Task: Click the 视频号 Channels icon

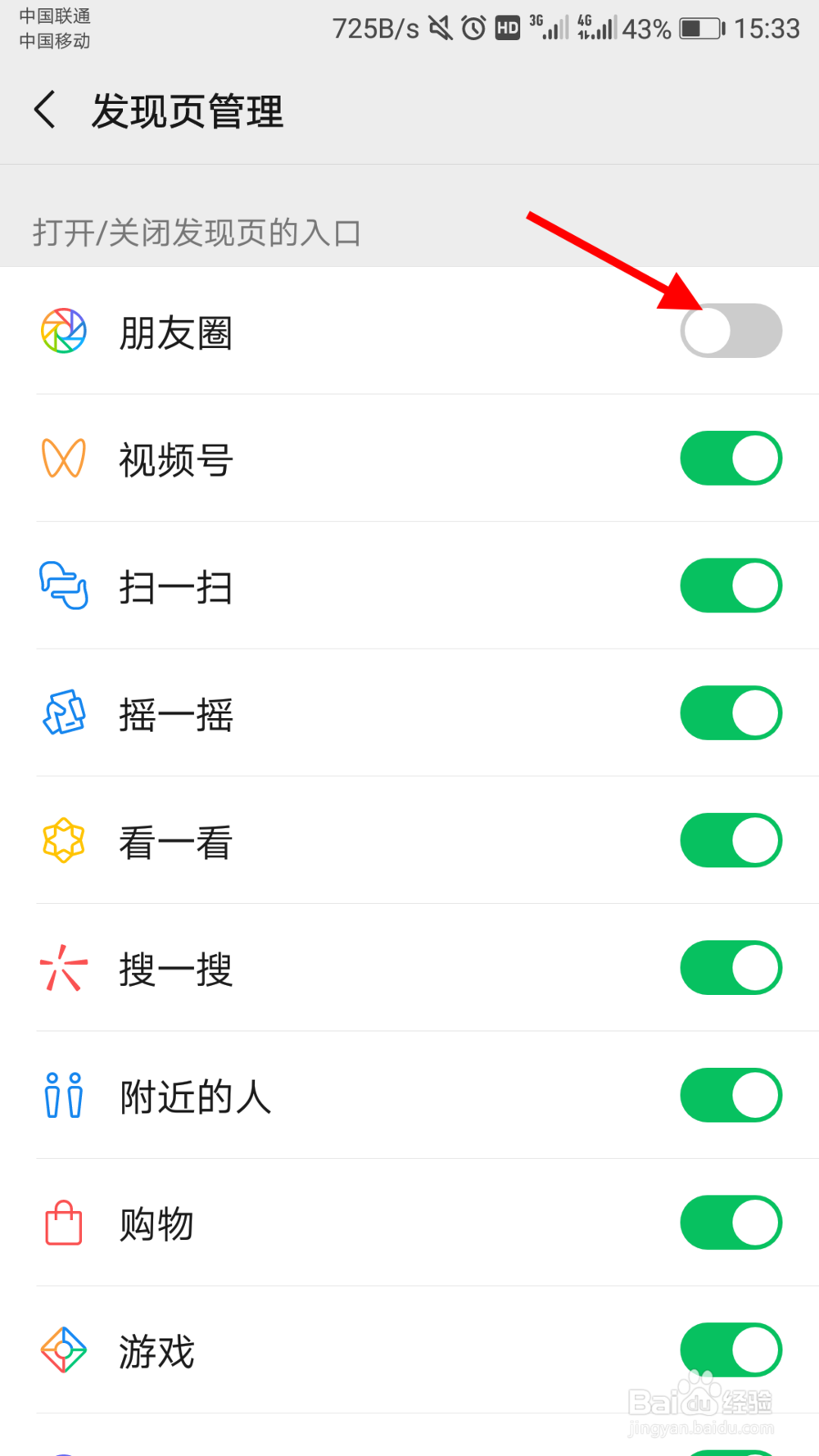Action: tap(62, 458)
